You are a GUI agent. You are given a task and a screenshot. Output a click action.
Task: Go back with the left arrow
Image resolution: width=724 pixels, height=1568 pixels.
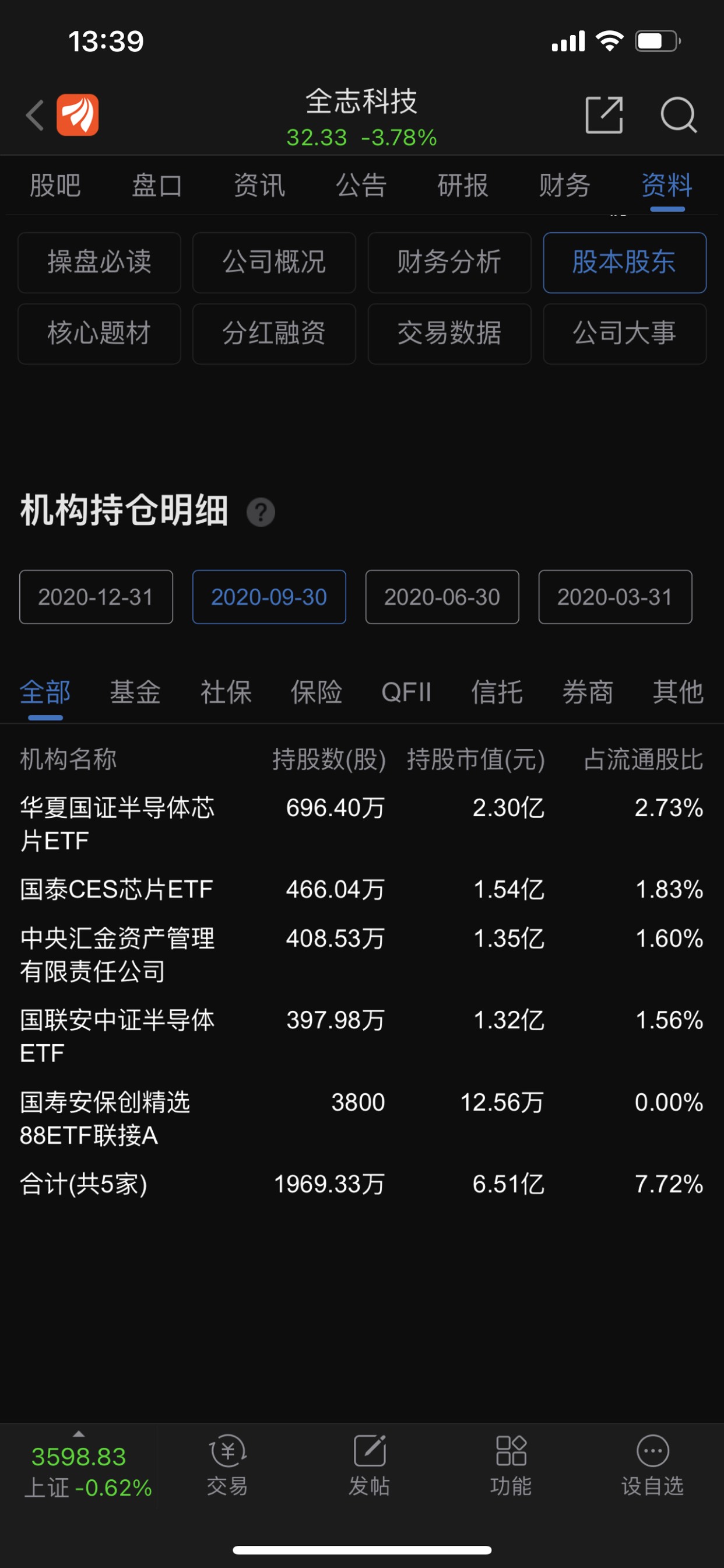click(33, 114)
